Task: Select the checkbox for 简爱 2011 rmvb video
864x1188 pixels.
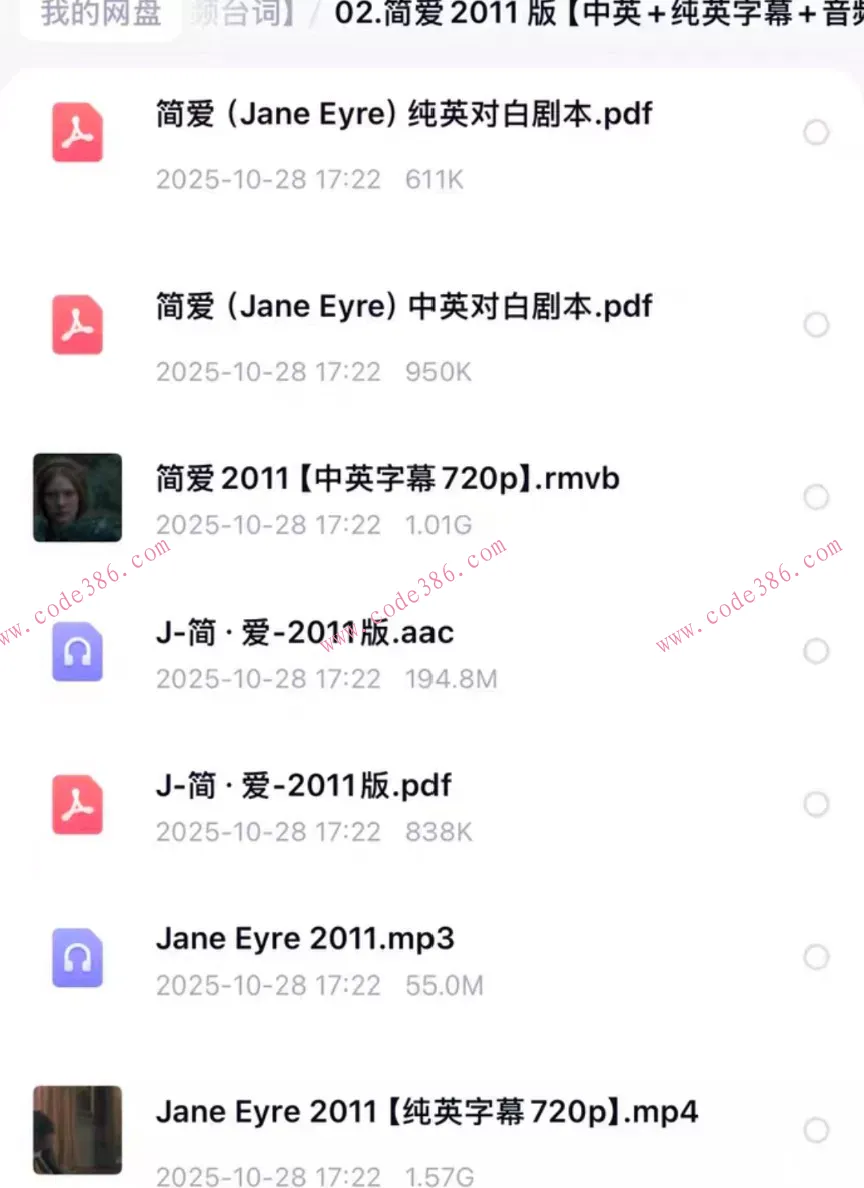Action: [816, 497]
